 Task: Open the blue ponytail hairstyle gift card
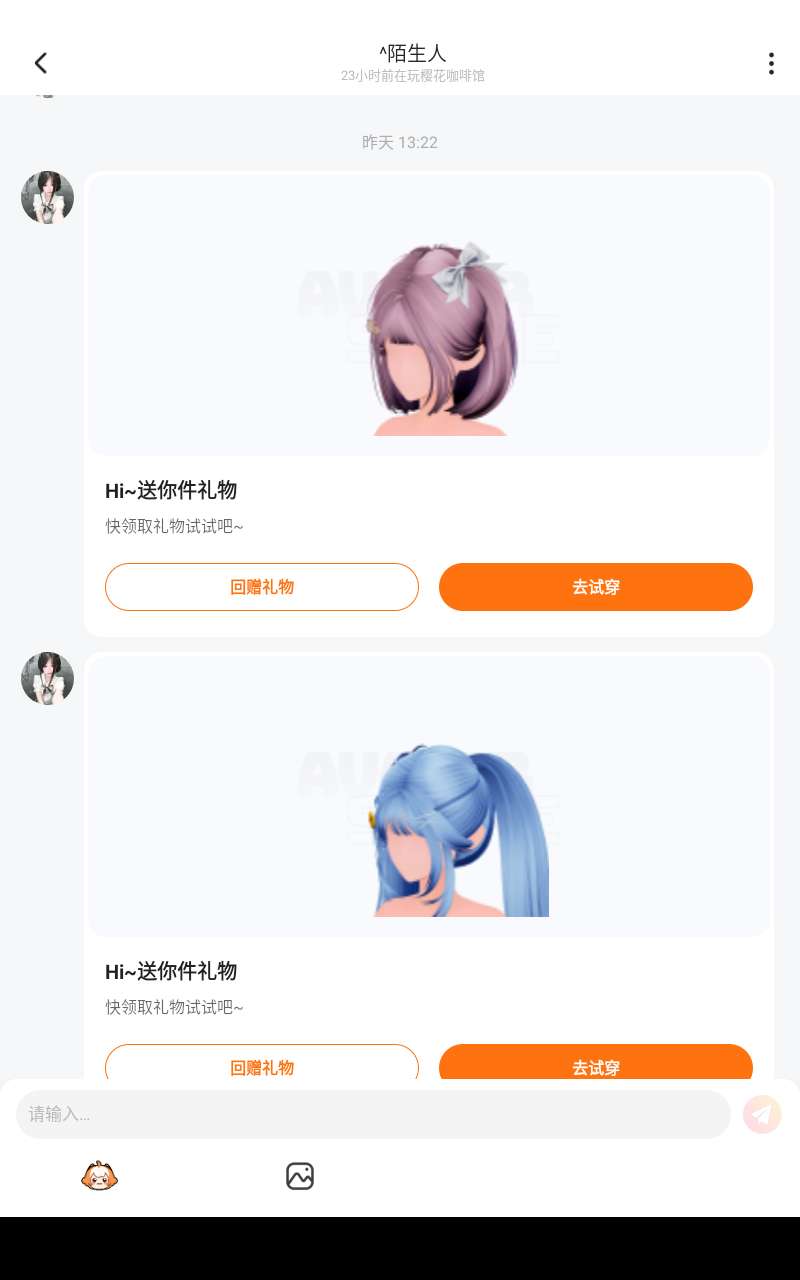coord(429,797)
